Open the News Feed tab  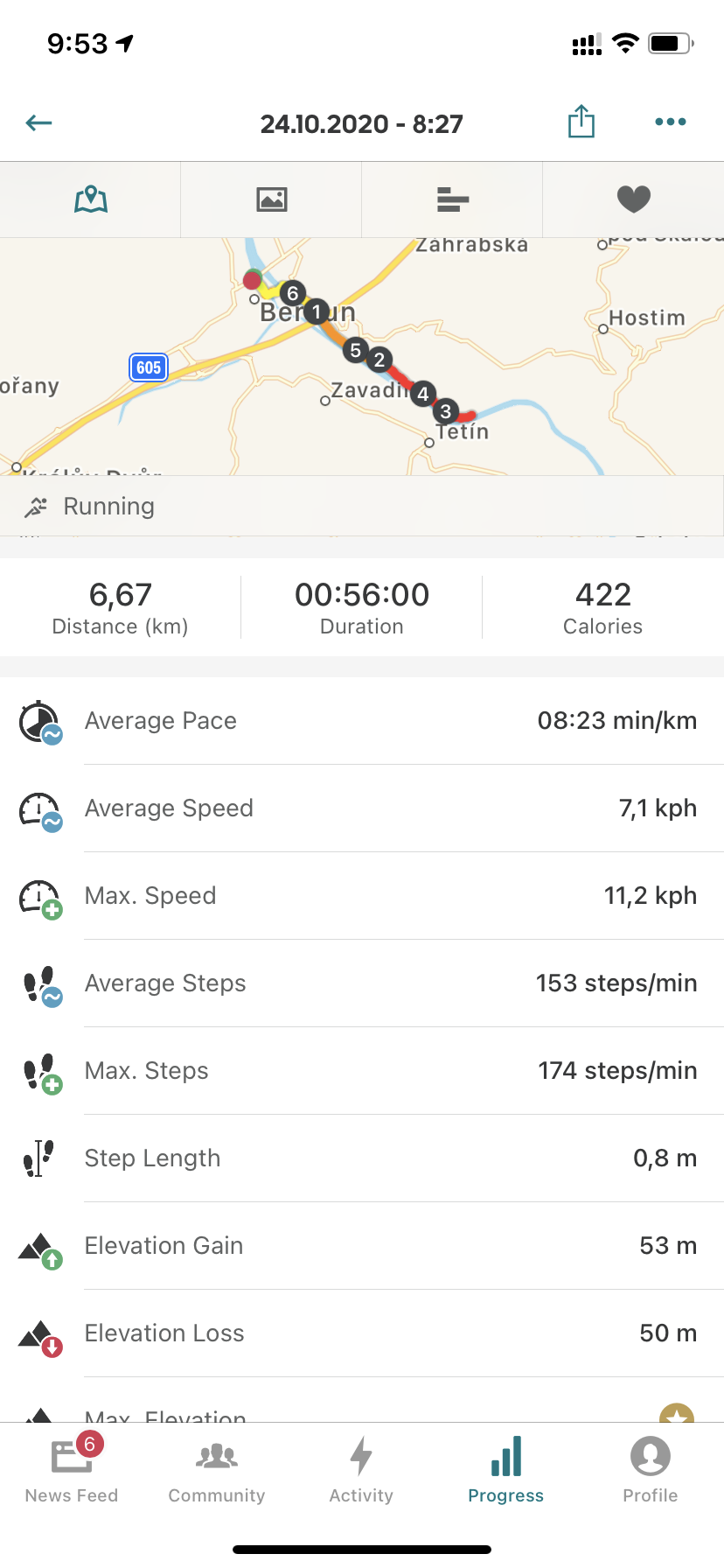click(x=72, y=1469)
